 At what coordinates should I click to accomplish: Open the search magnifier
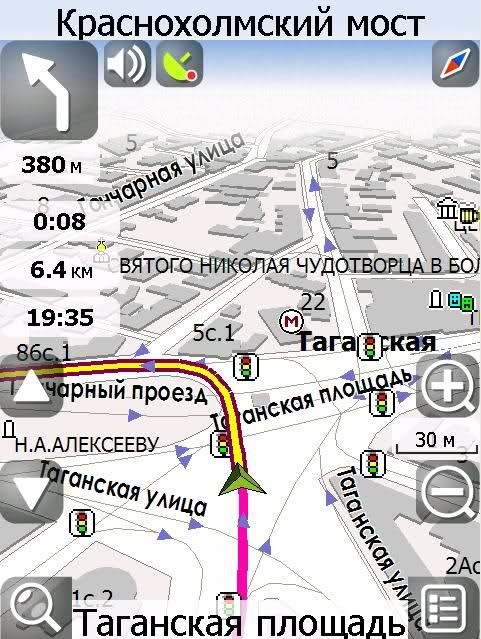pos(36,608)
